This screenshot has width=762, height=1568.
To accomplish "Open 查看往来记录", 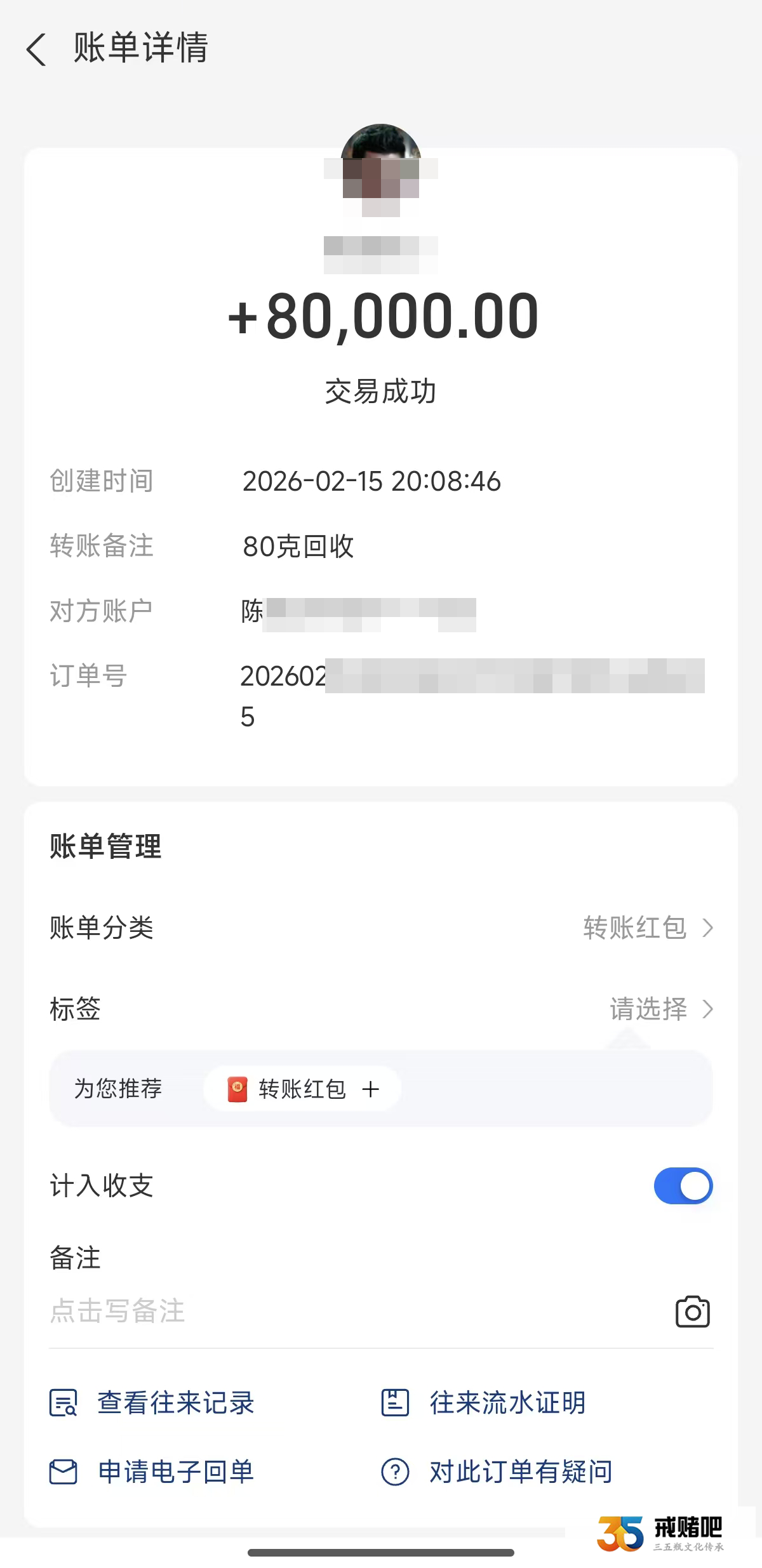I will 152,1403.
